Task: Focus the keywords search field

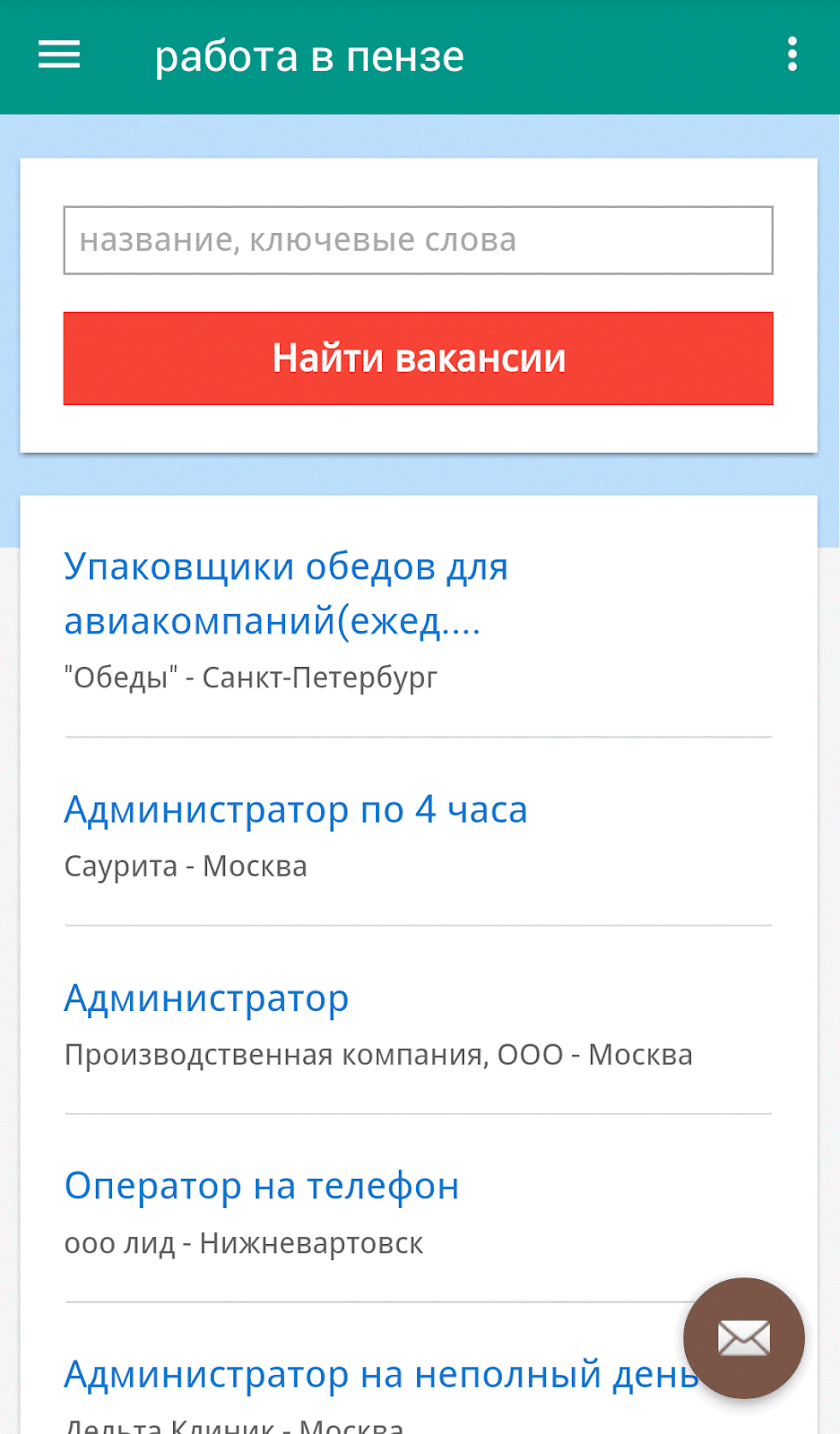Action: point(418,240)
